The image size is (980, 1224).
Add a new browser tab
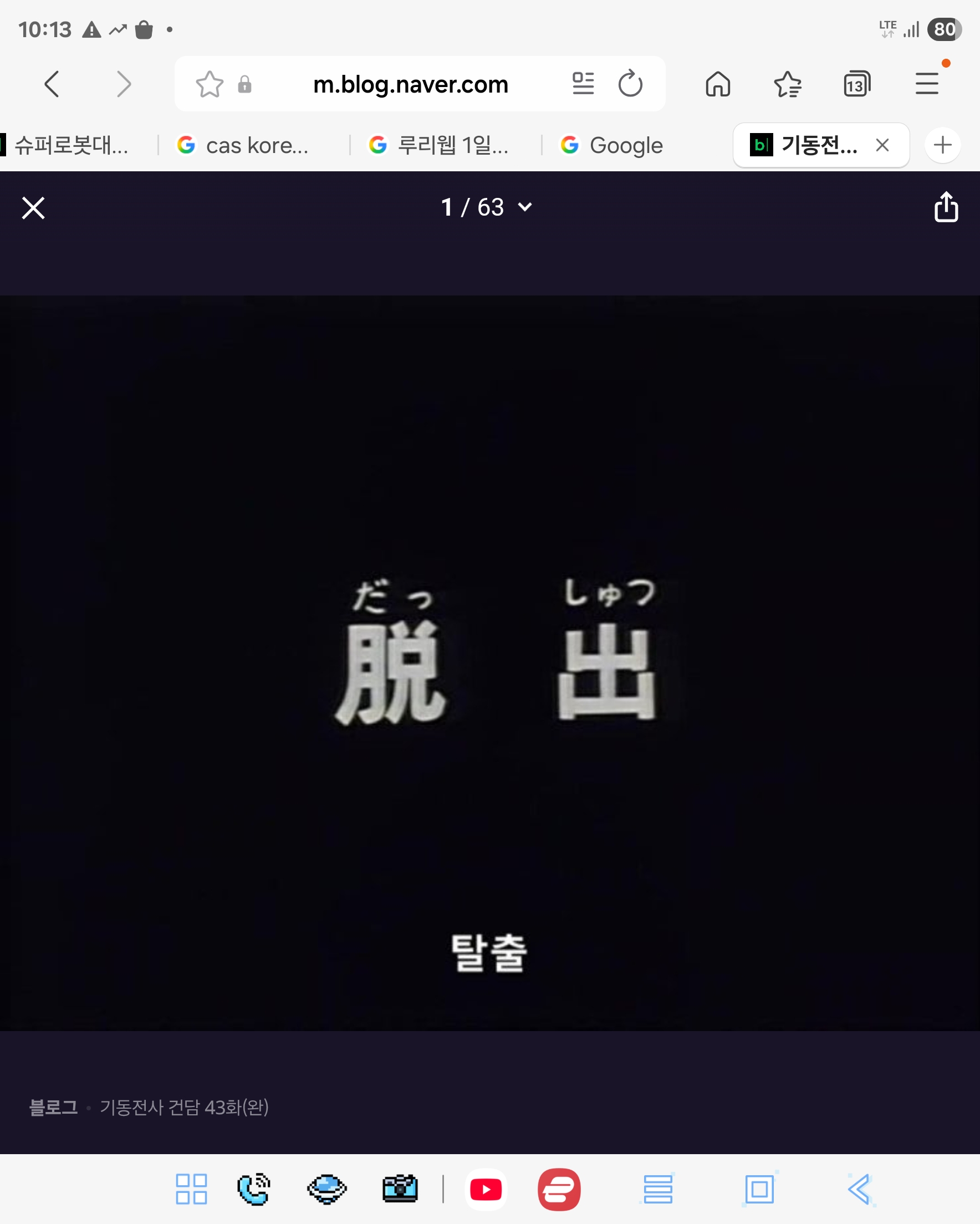[x=942, y=145]
